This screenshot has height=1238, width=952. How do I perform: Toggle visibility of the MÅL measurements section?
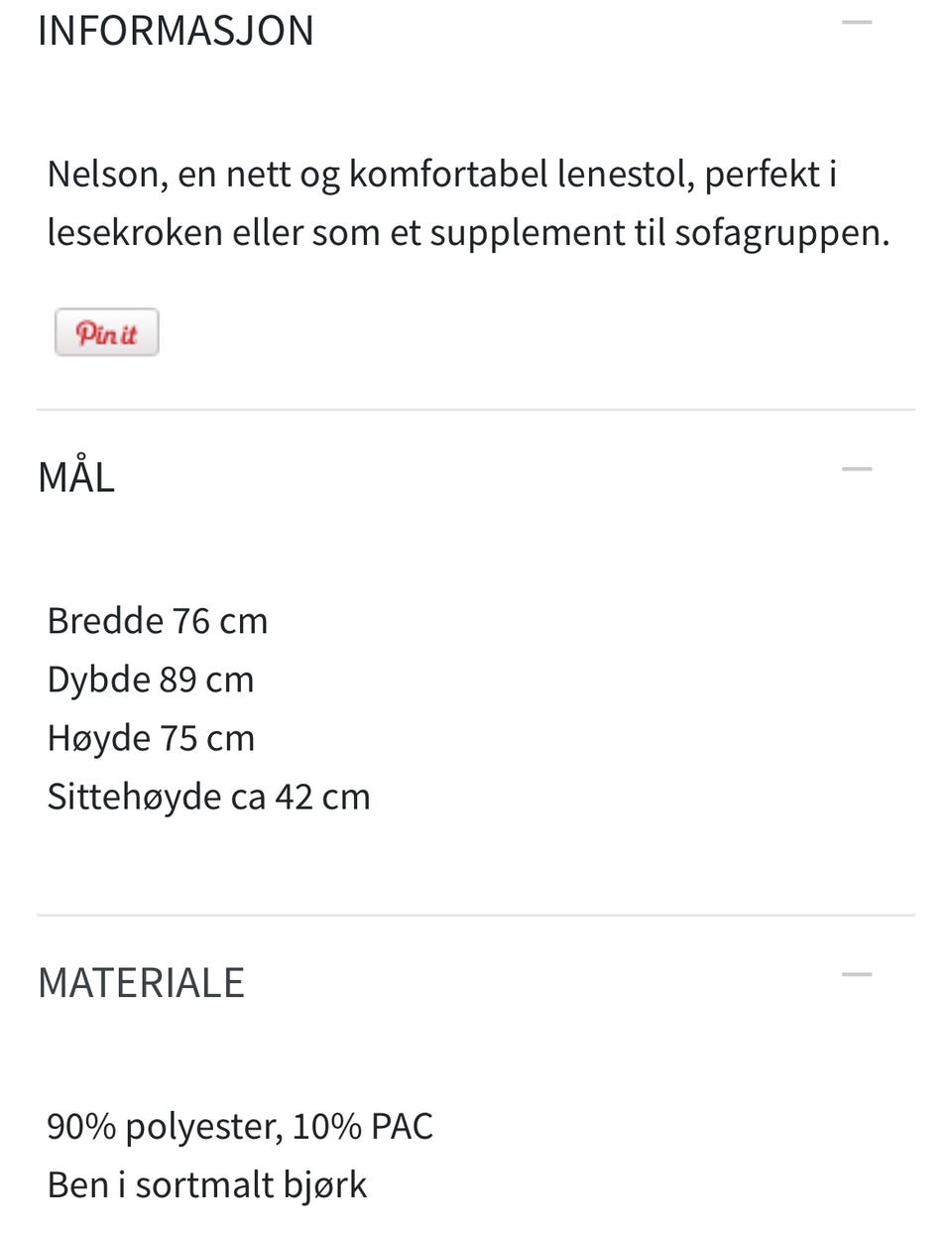click(x=75, y=476)
